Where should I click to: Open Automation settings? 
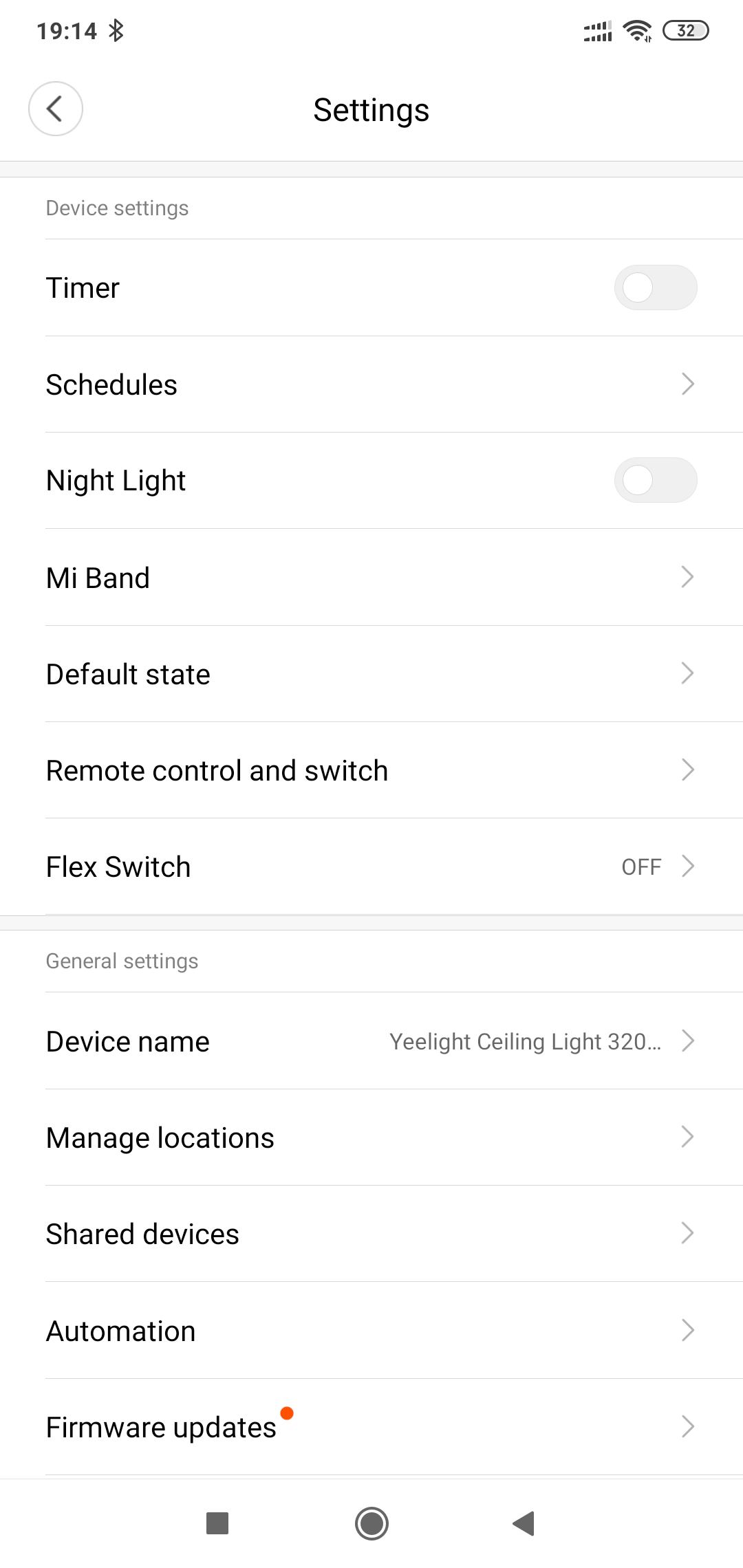(371, 1331)
